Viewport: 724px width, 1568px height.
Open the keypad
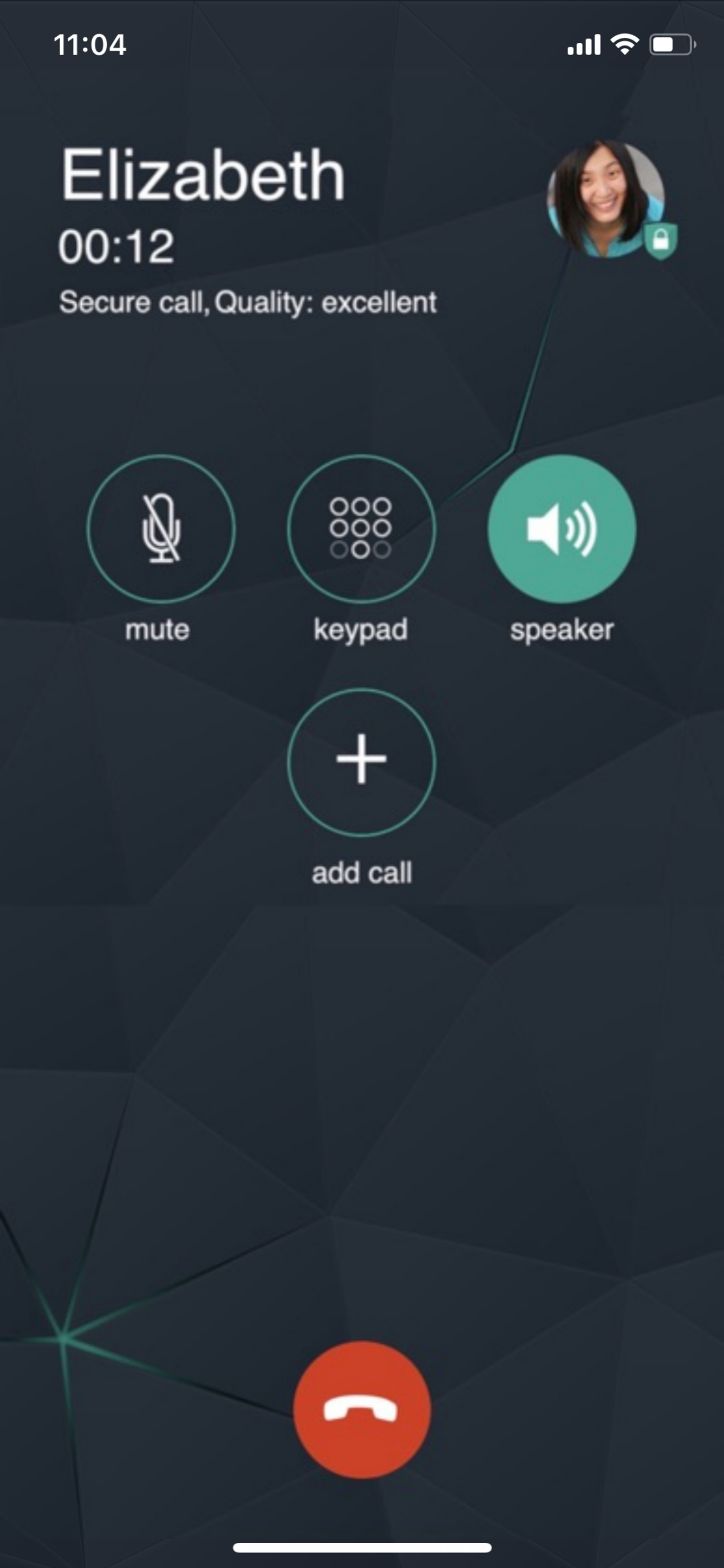(x=361, y=528)
